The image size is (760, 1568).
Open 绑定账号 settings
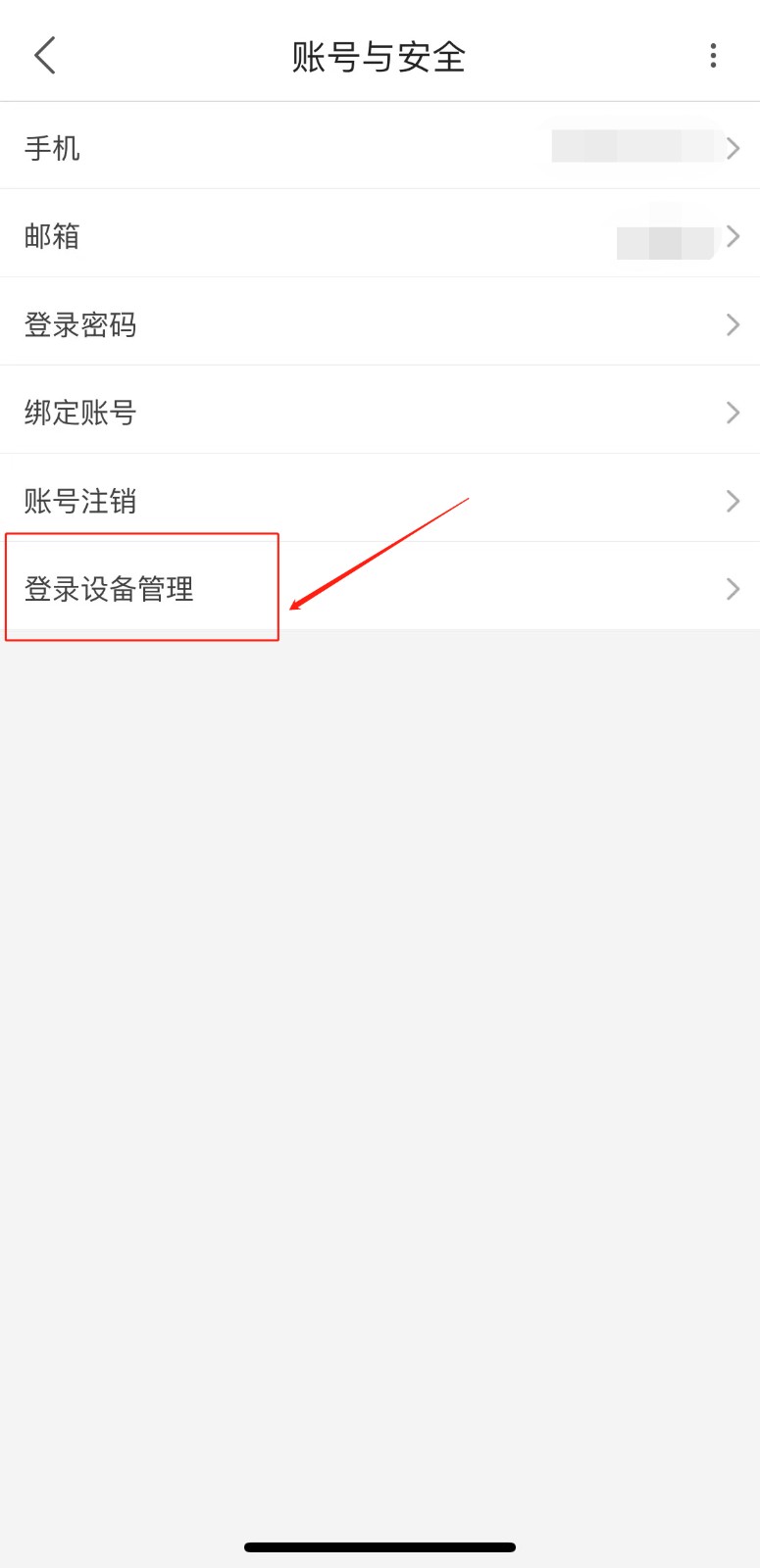(x=380, y=411)
